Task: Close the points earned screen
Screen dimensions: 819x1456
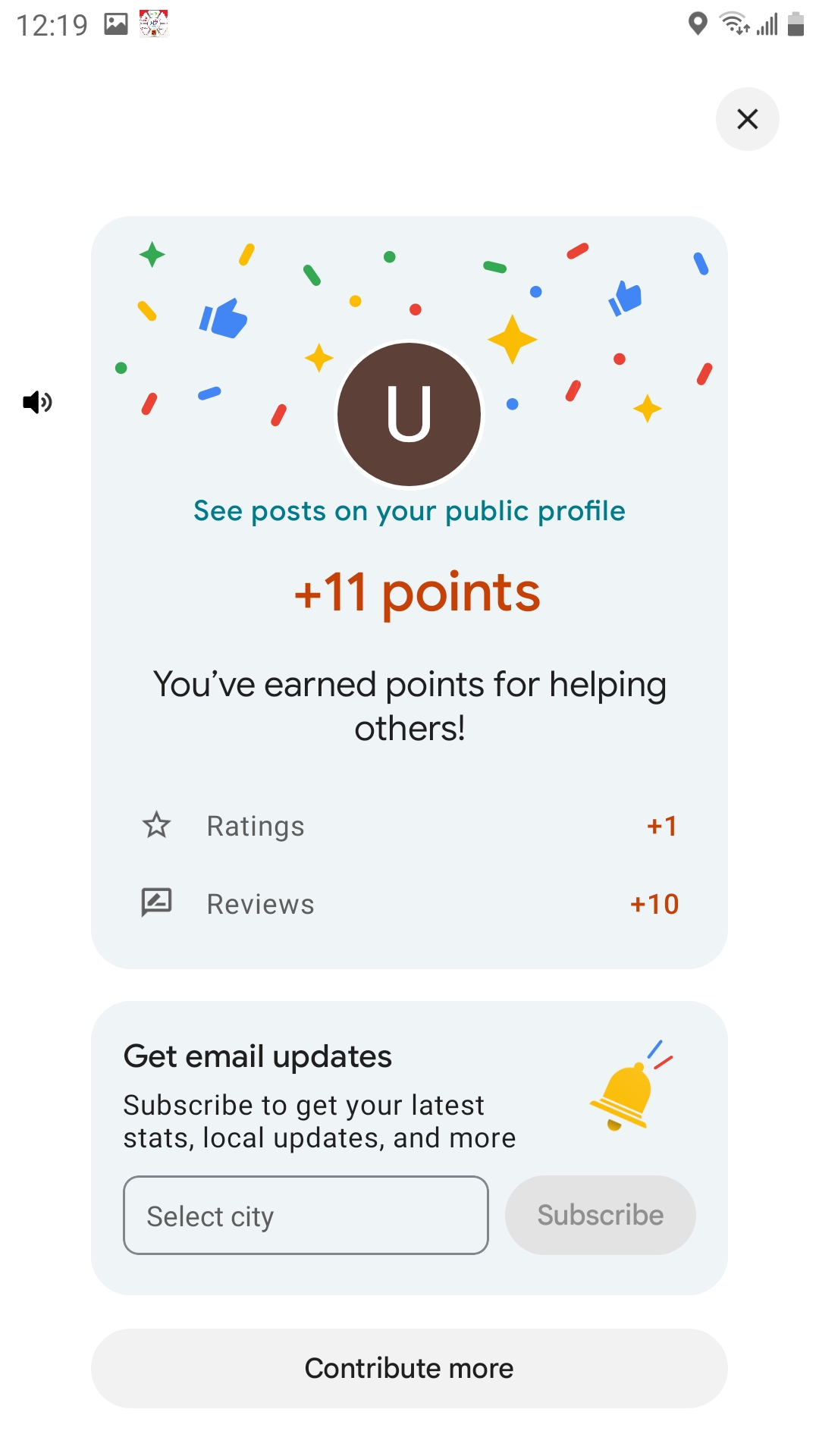Action: 747,119
